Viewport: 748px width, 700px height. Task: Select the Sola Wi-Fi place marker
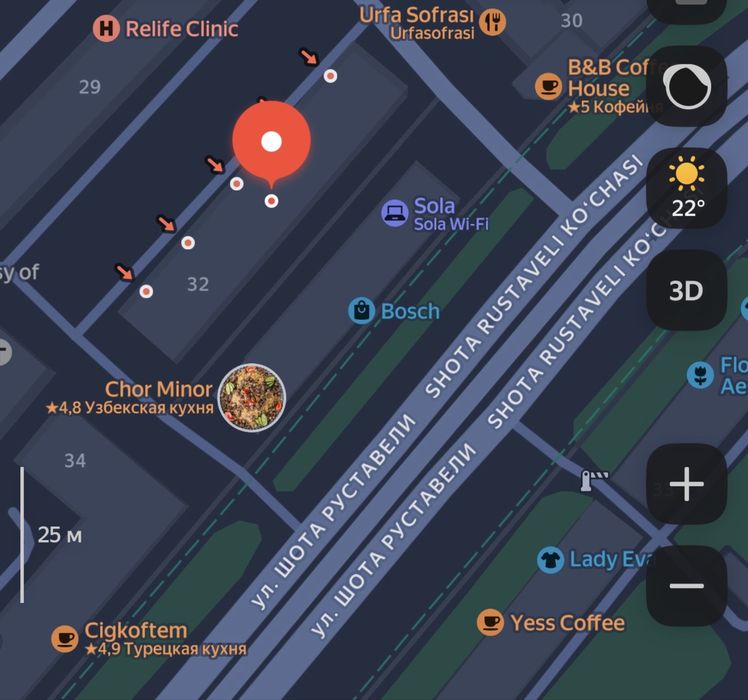click(396, 213)
